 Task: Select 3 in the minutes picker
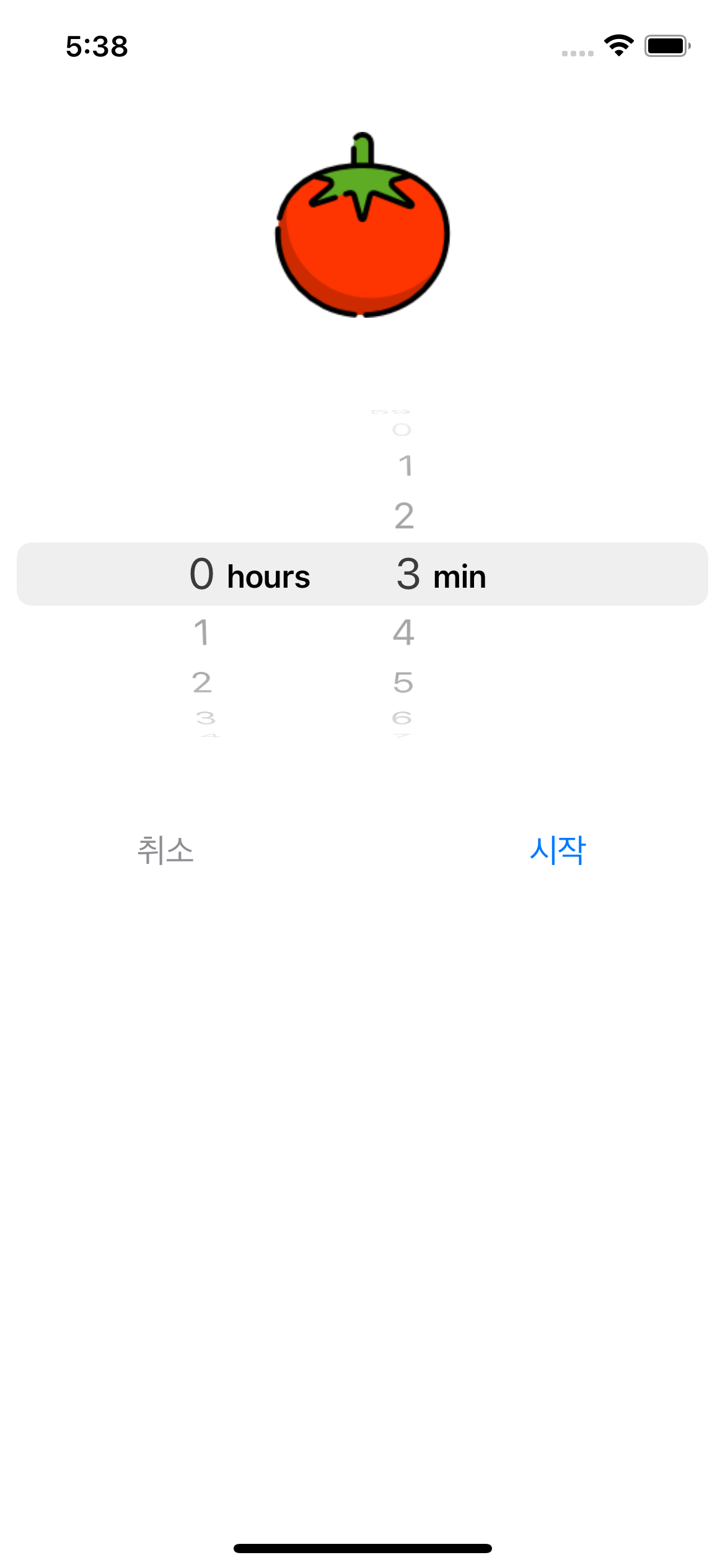tap(408, 575)
